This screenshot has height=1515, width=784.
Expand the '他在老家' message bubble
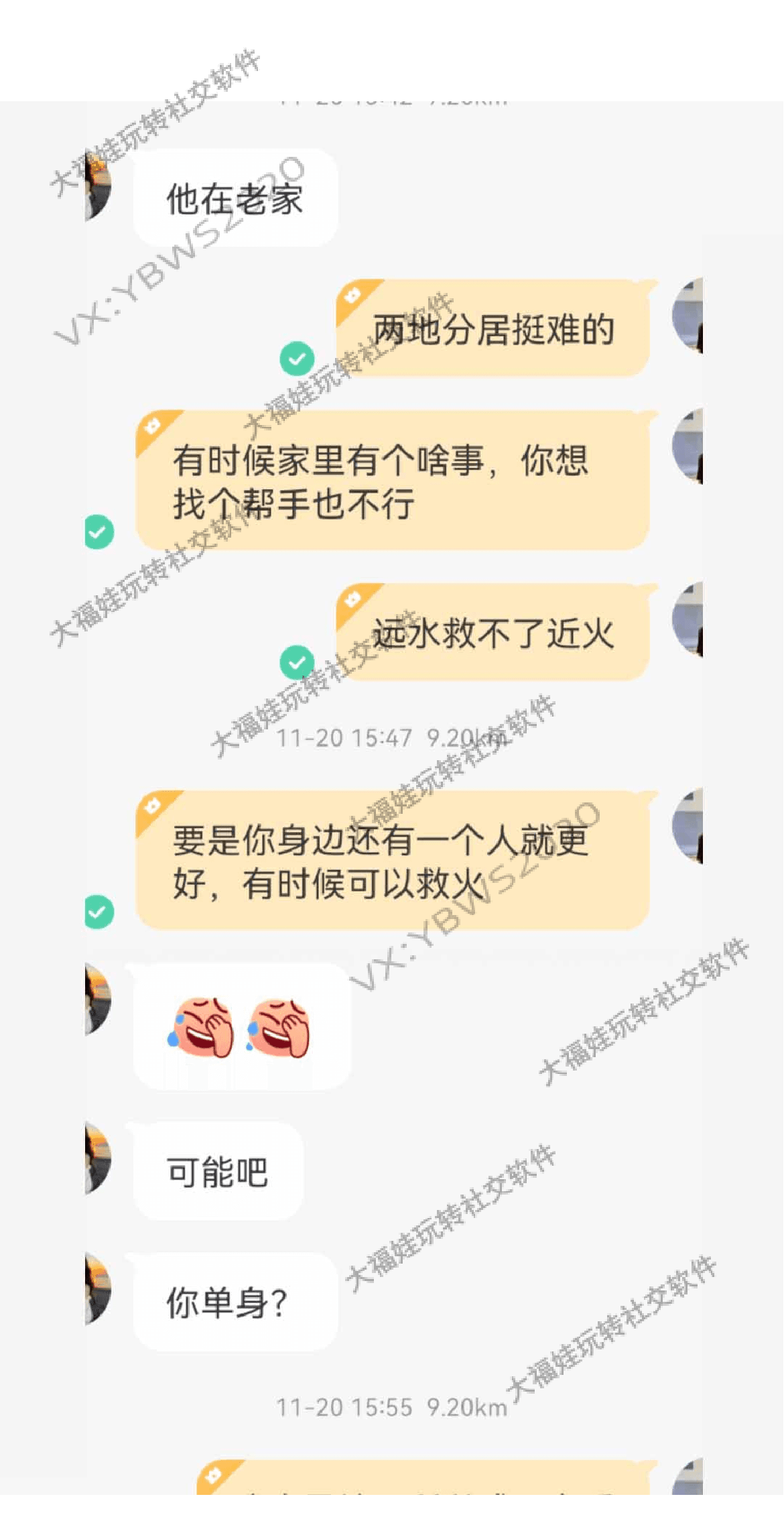pos(235,194)
